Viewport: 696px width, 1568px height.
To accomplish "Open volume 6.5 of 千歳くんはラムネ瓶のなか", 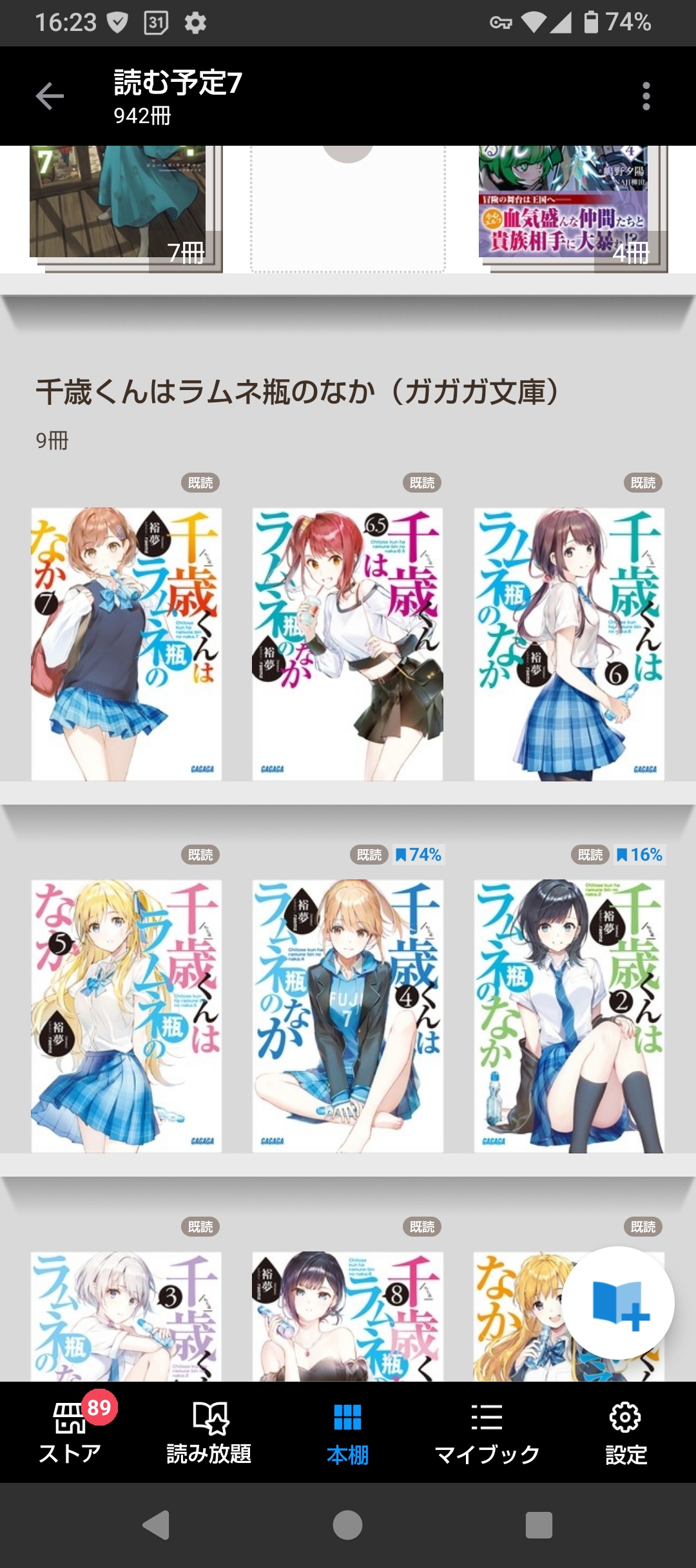I will (x=347, y=643).
